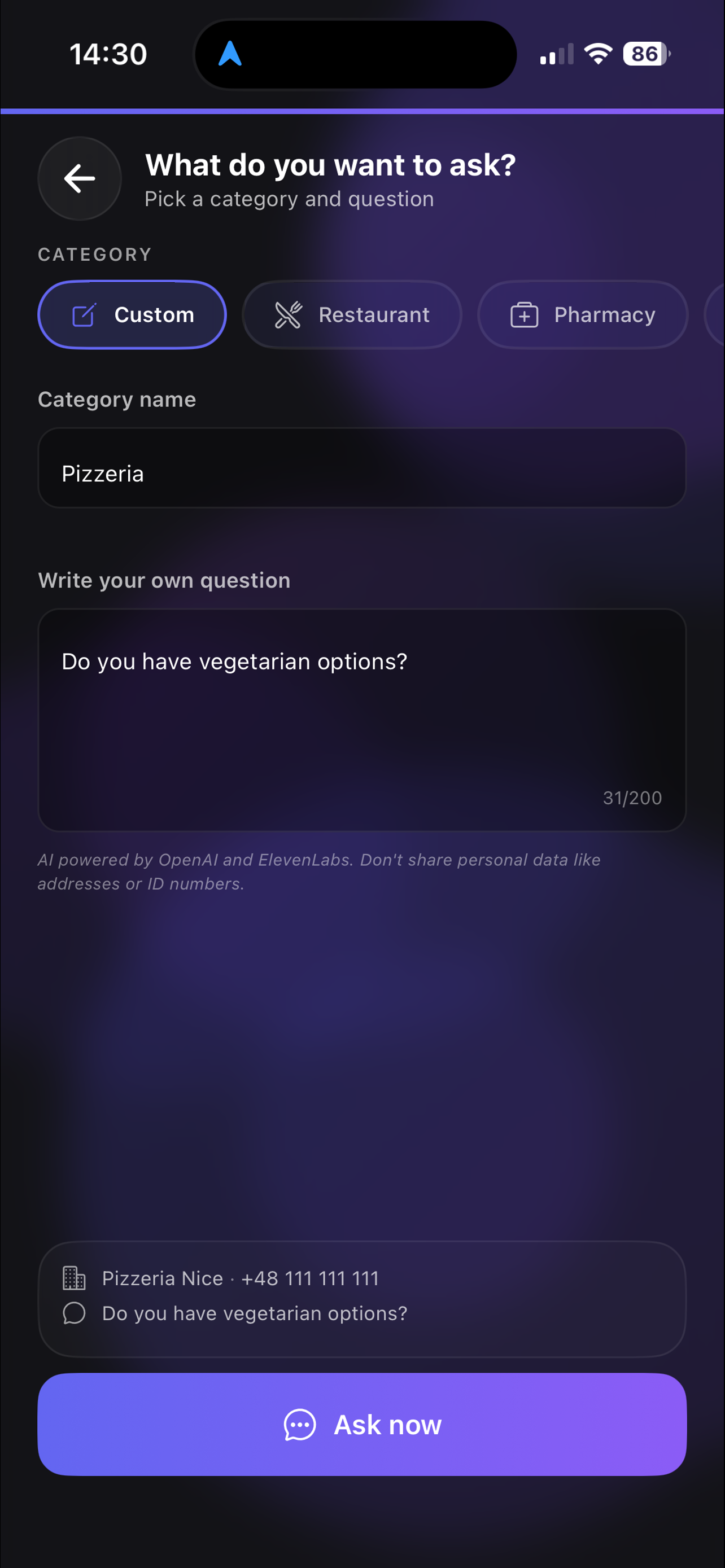Focus the question text box

tap(362, 720)
